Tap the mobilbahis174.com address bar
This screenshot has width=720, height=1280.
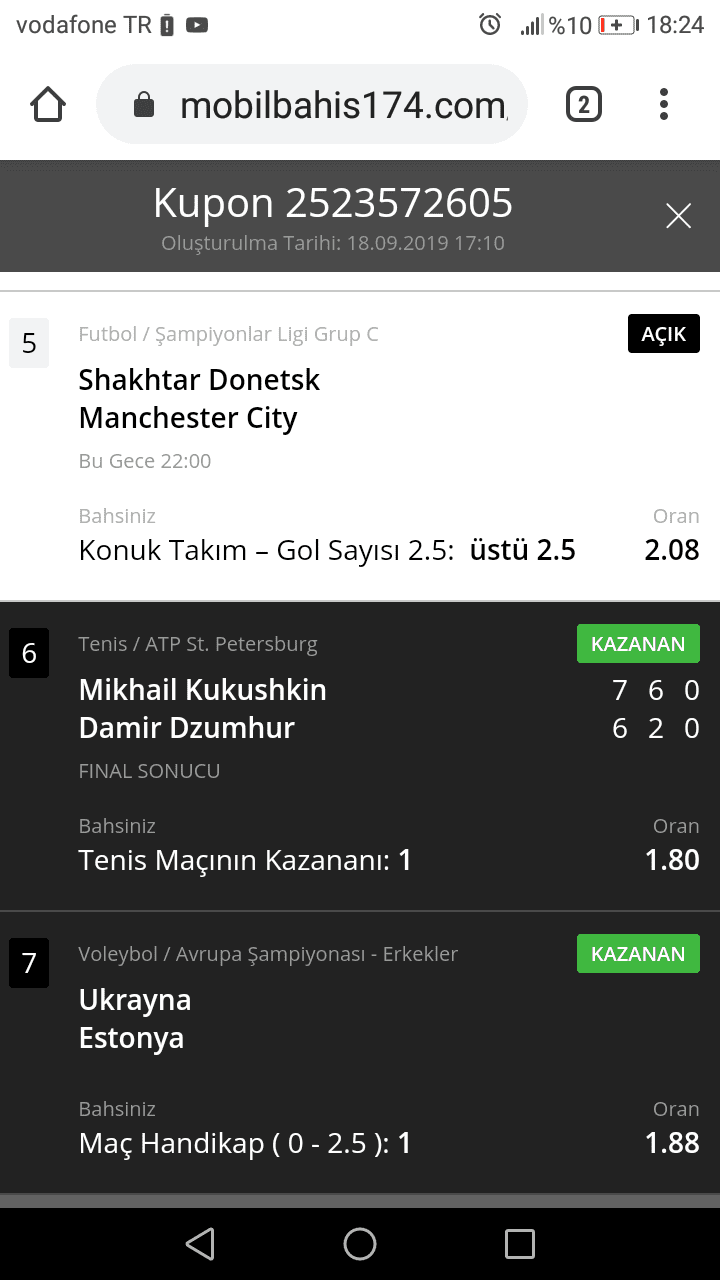click(x=312, y=104)
